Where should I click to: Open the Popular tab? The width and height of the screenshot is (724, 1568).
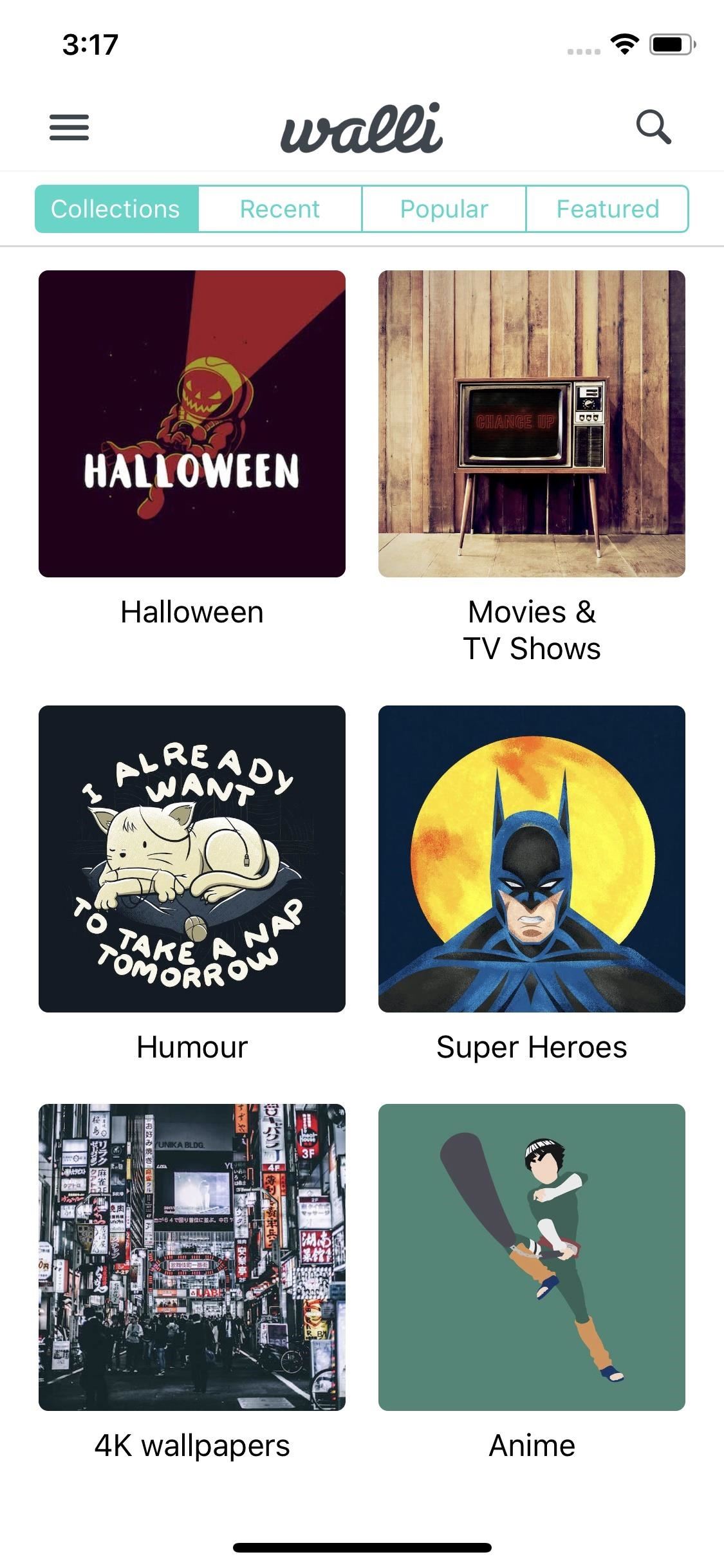click(443, 209)
